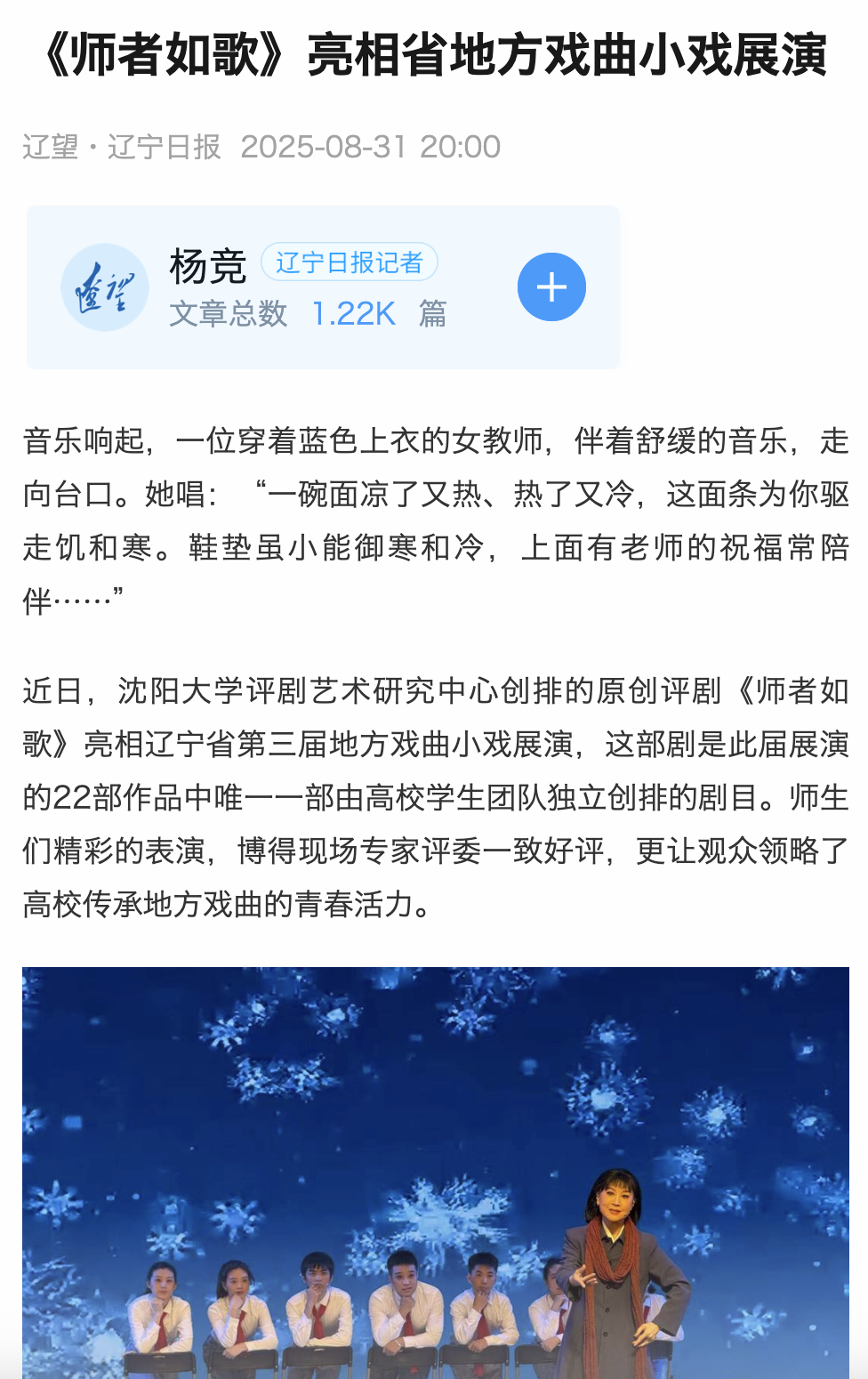Follow reporter 杨竞 with plus button

pyautogui.click(x=551, y=287)
